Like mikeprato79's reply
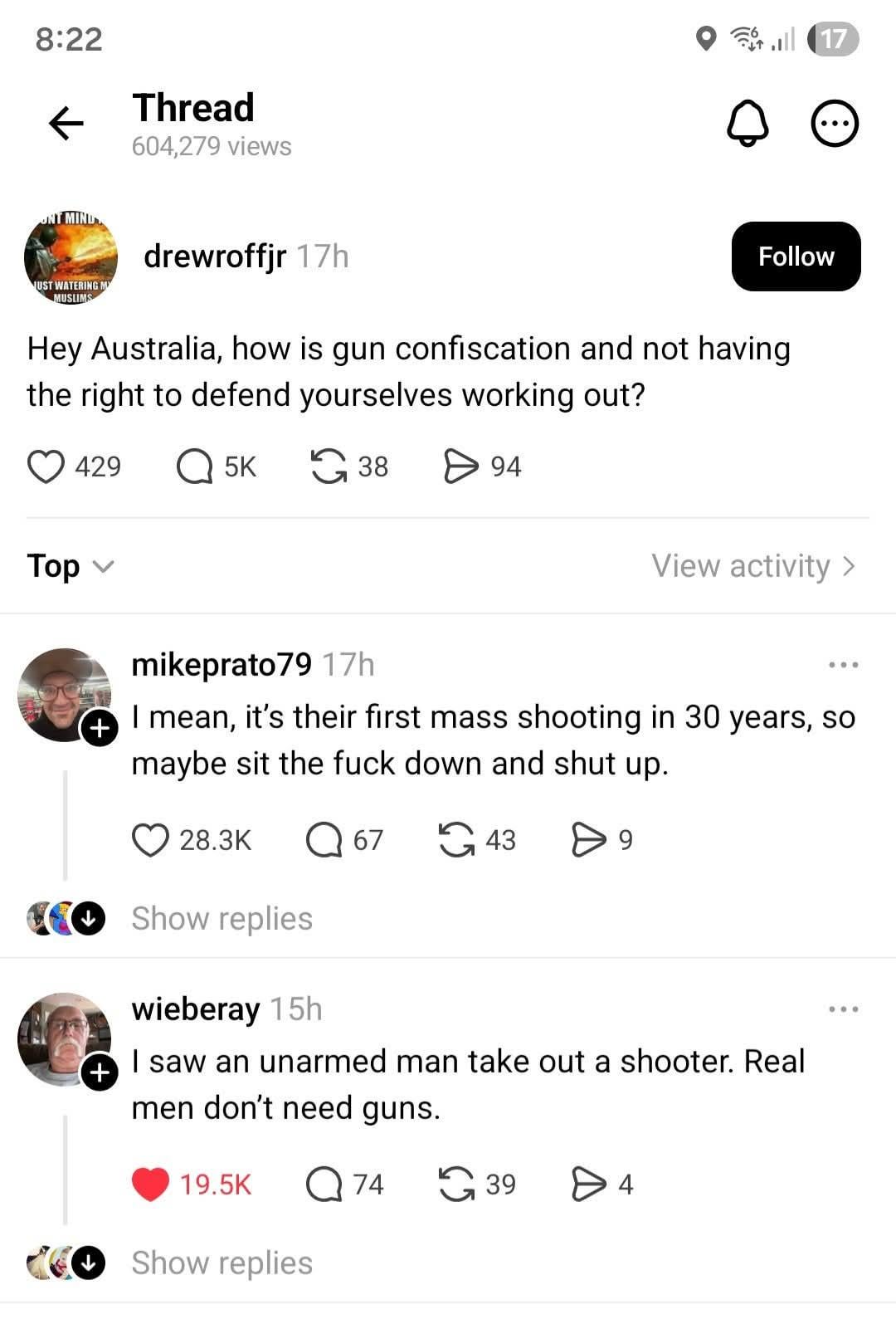This screenshot has width=896, height=1319. [x=151, y=840]
